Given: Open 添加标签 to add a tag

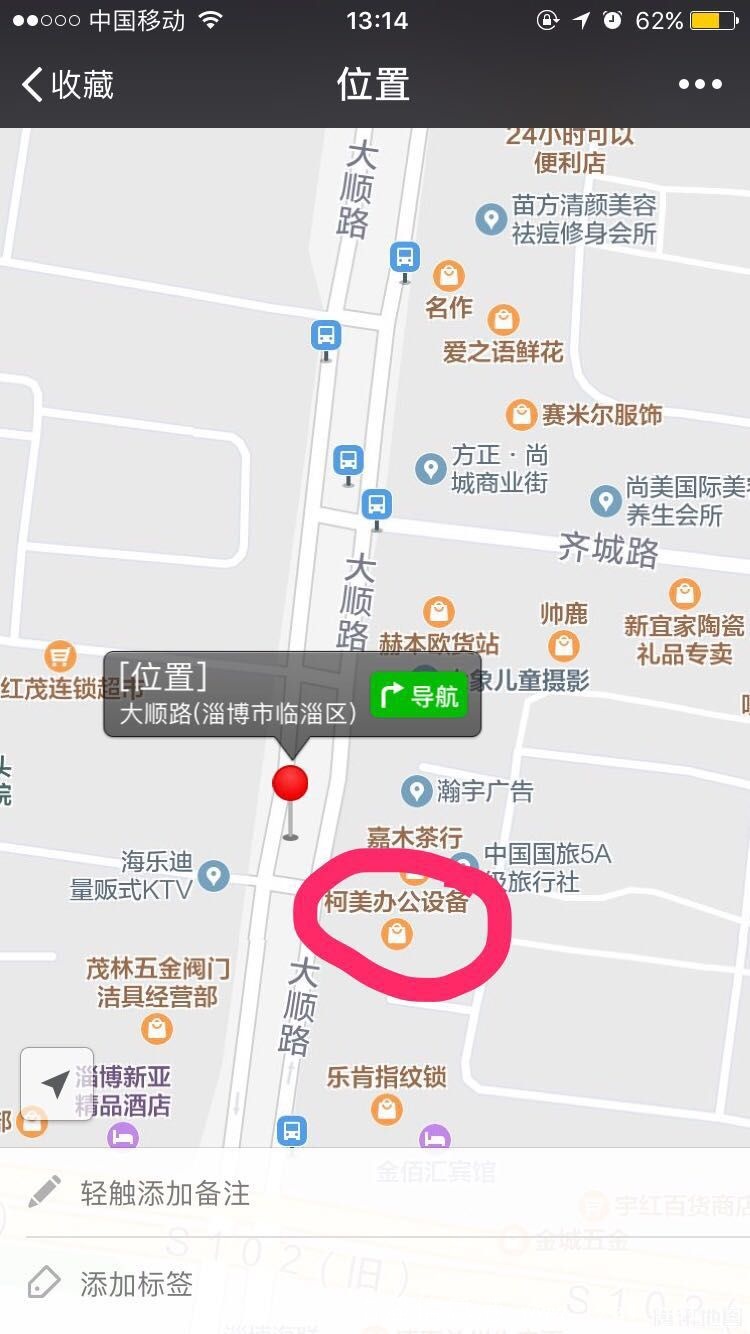Looking at the screenshot, I should tap(375, 1284).
